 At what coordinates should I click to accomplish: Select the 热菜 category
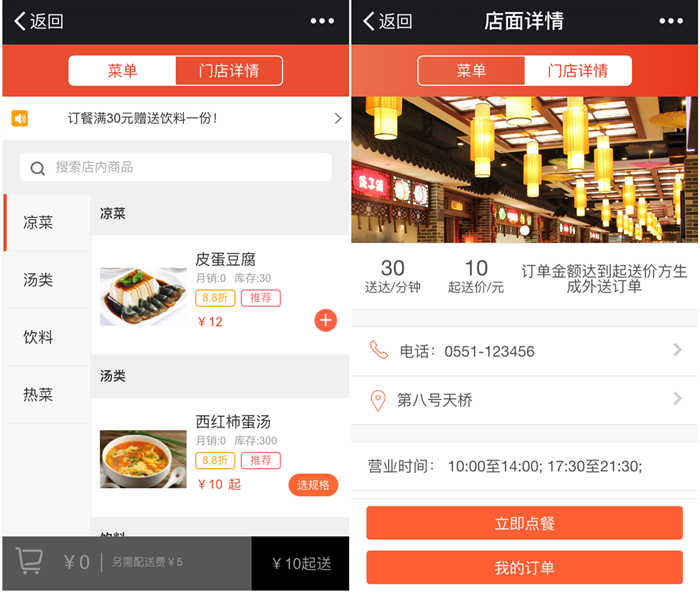tap(39, 394)
